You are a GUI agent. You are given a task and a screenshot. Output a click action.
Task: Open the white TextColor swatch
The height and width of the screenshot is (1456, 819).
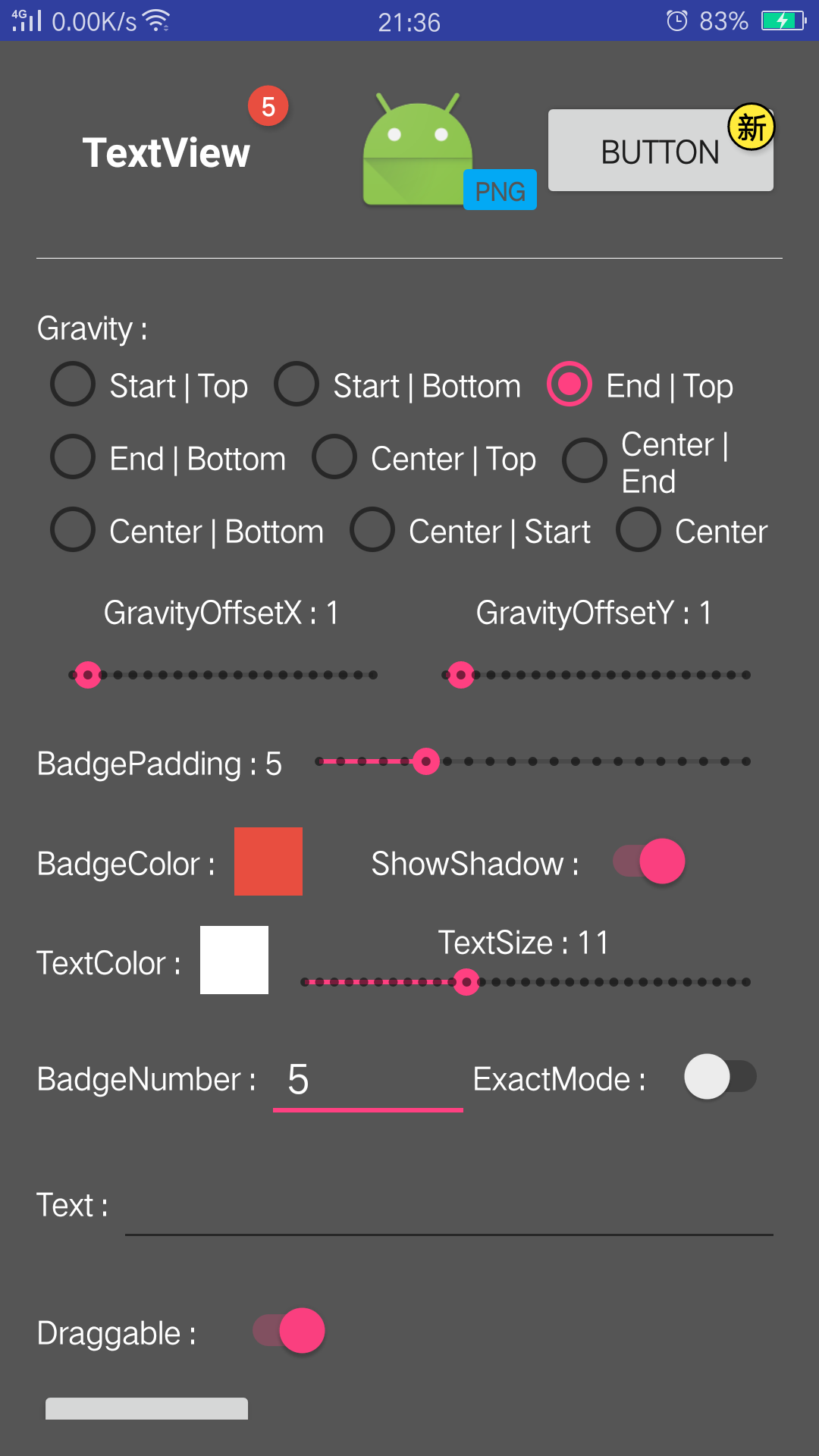pyautogui.click(x=234, y=960)
